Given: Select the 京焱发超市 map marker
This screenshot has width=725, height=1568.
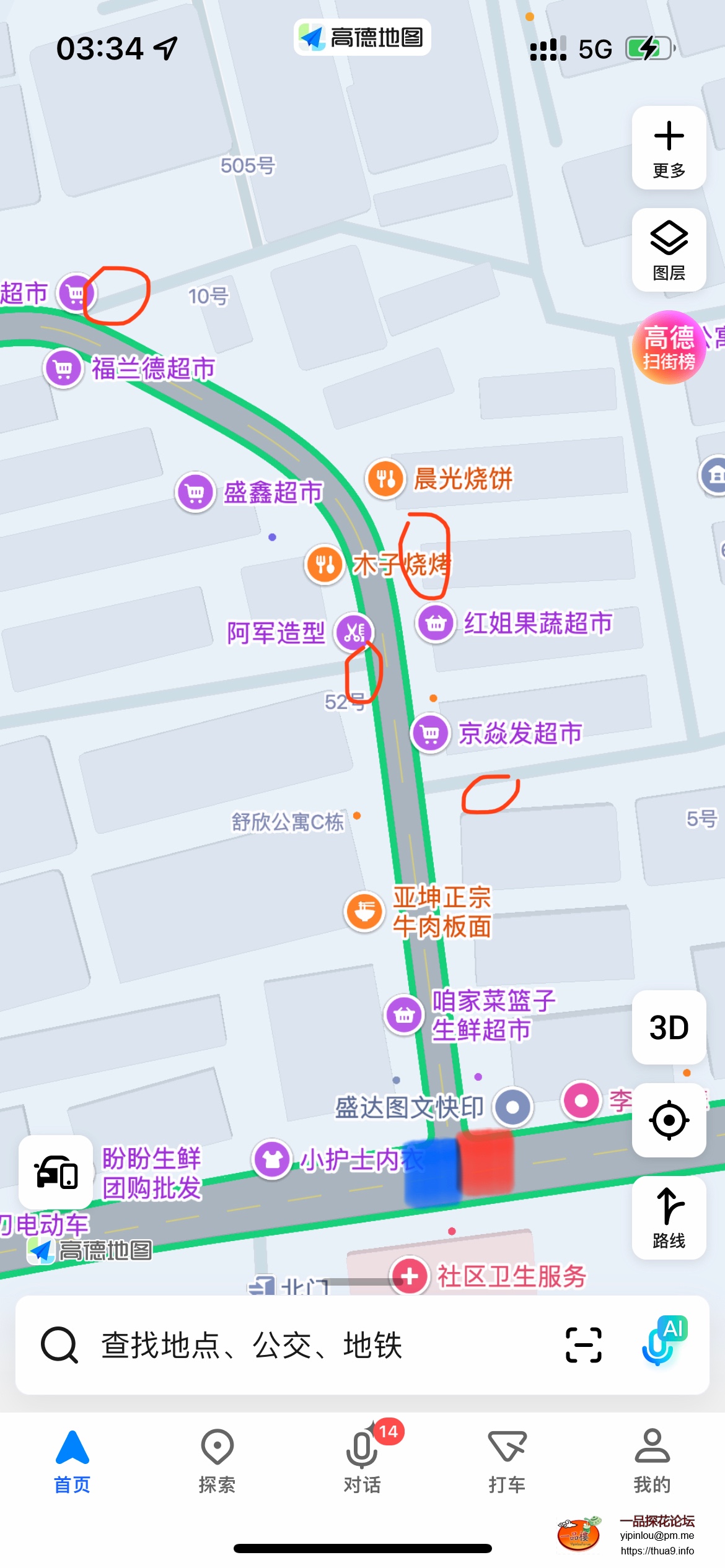Looking at the screenshot, I should (430, 733).
